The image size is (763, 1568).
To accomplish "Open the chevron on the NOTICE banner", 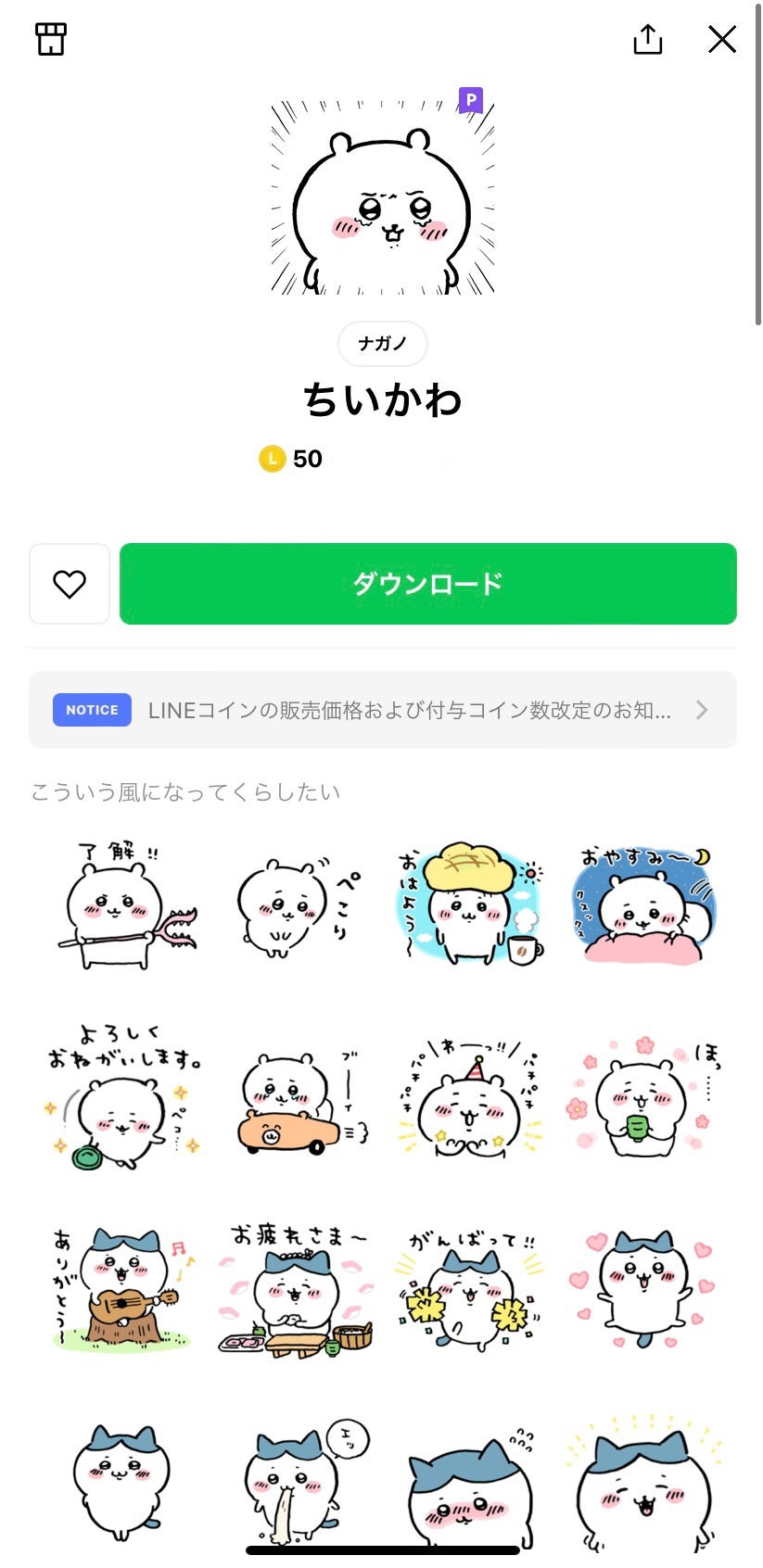I will pyautogui.click(x=702, y=710).
